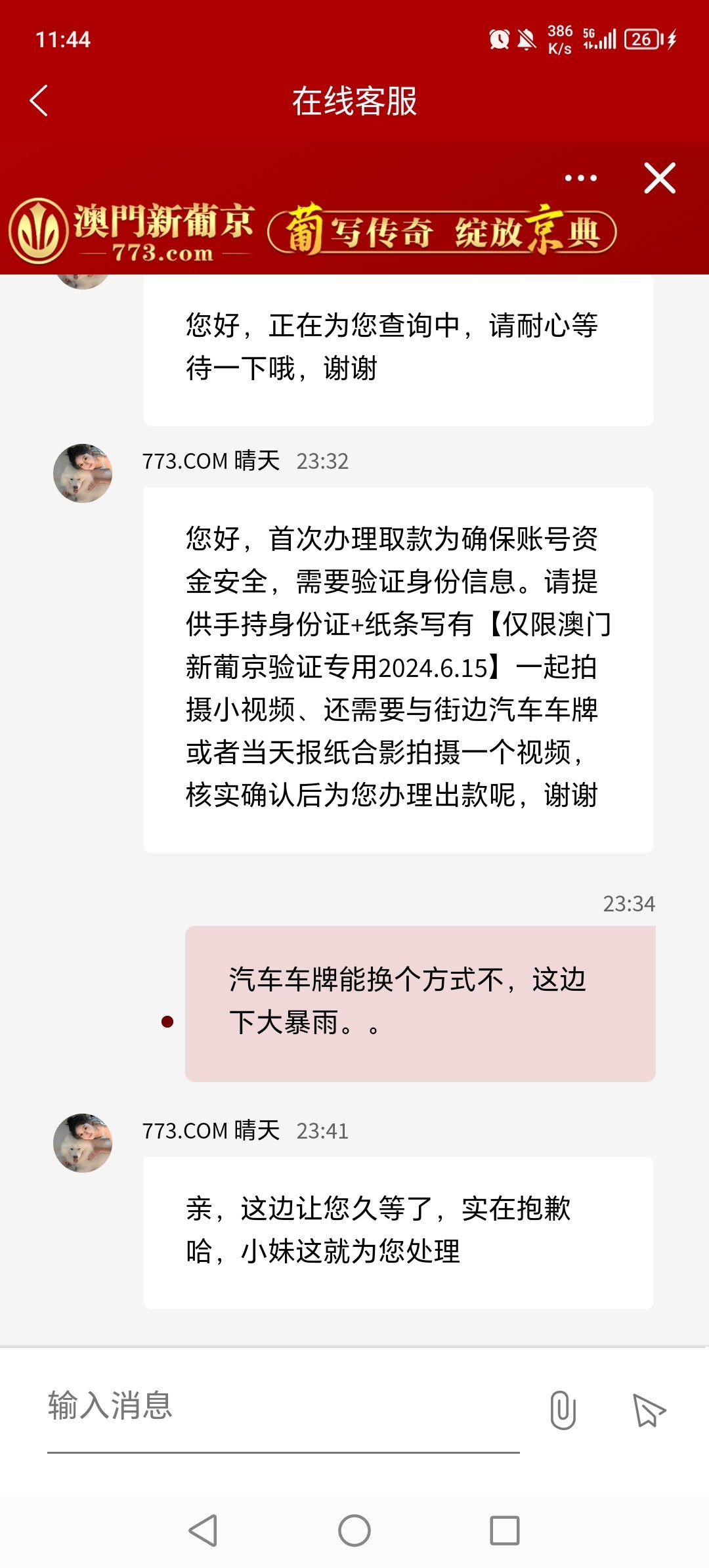The width and height of the screenshot is (709, 1568).
Task: Open recent apps with the square button
Action: pos(505,1531)
